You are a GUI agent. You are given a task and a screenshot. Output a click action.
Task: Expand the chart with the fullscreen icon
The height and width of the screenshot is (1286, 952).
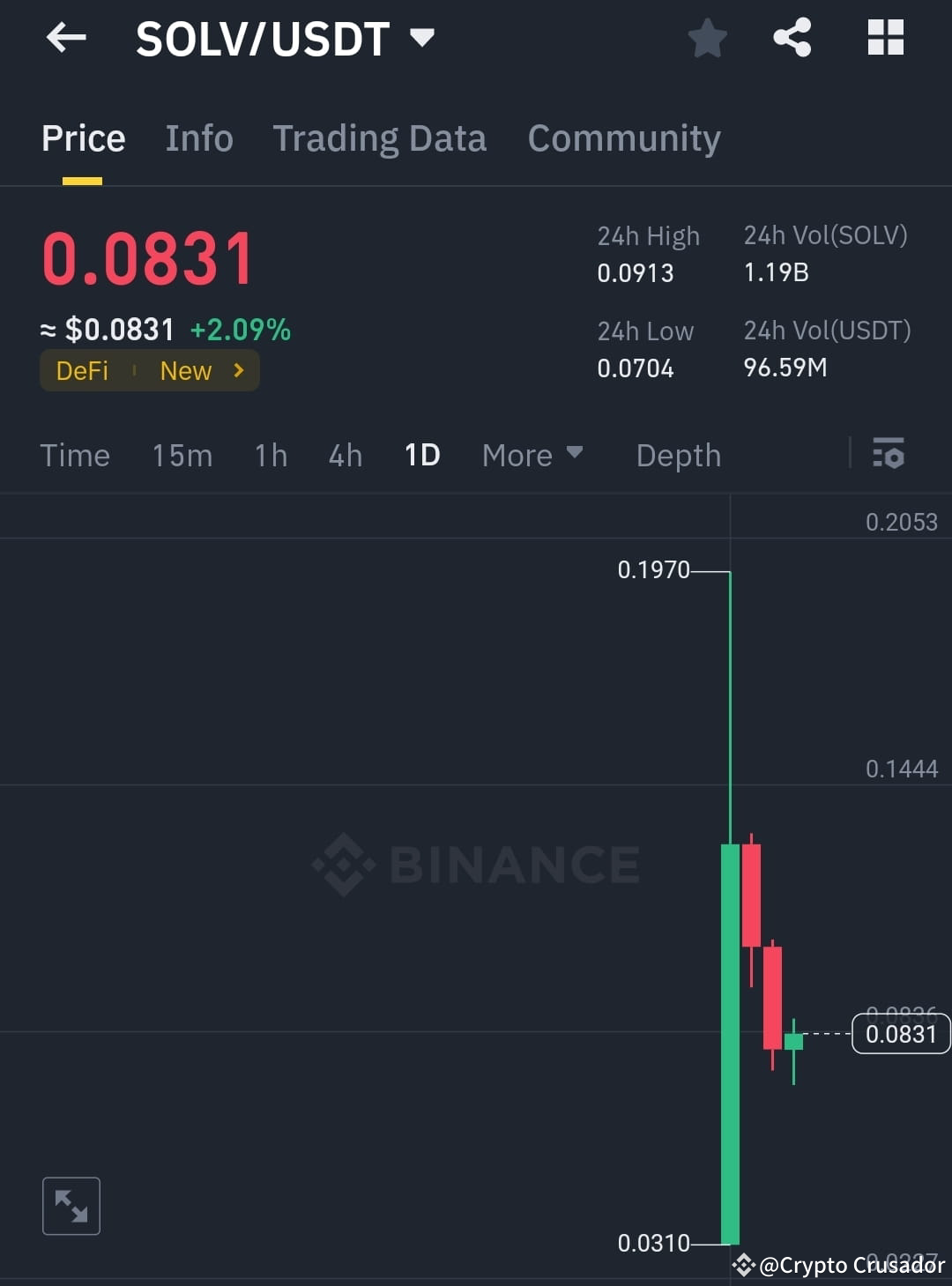tap(71, 1206)
